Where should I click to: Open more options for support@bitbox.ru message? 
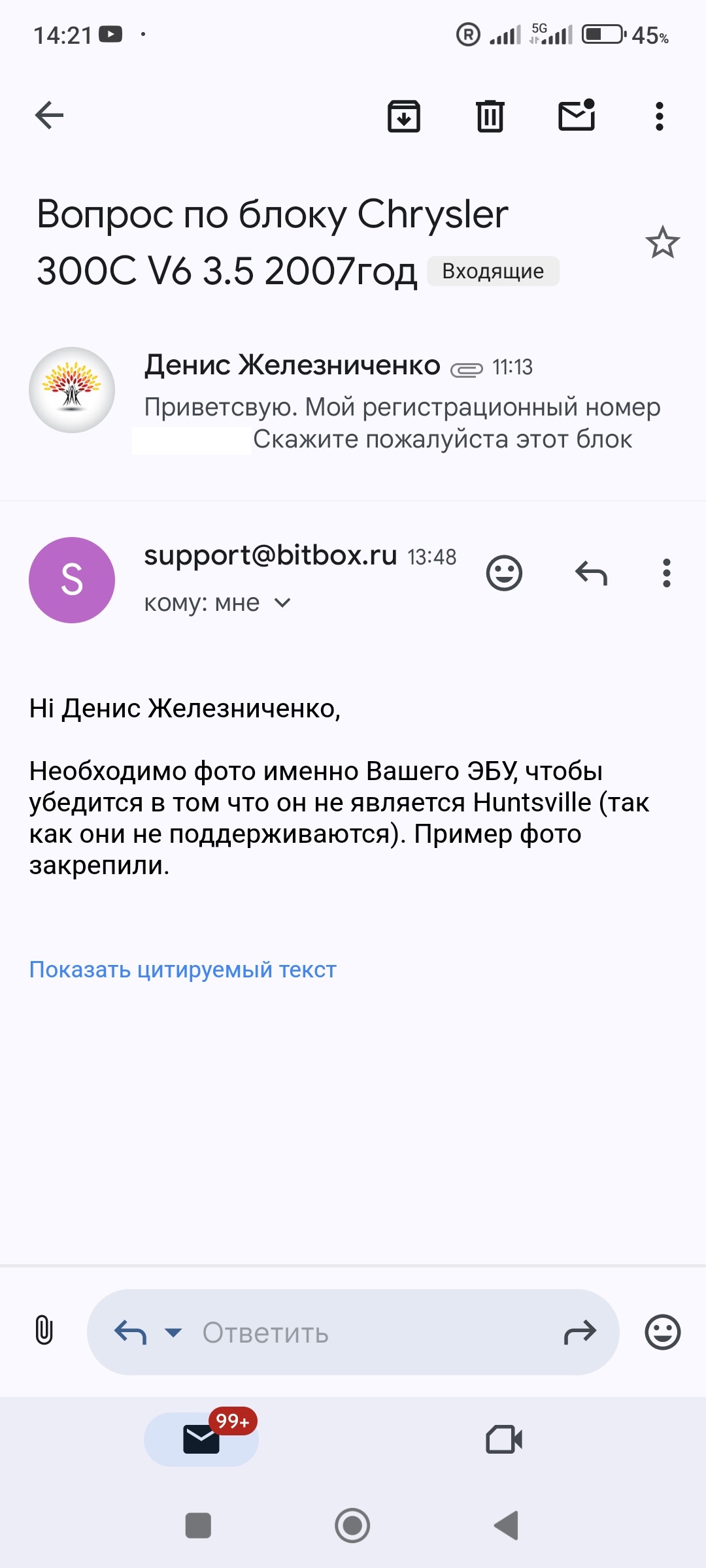[666, 574]
